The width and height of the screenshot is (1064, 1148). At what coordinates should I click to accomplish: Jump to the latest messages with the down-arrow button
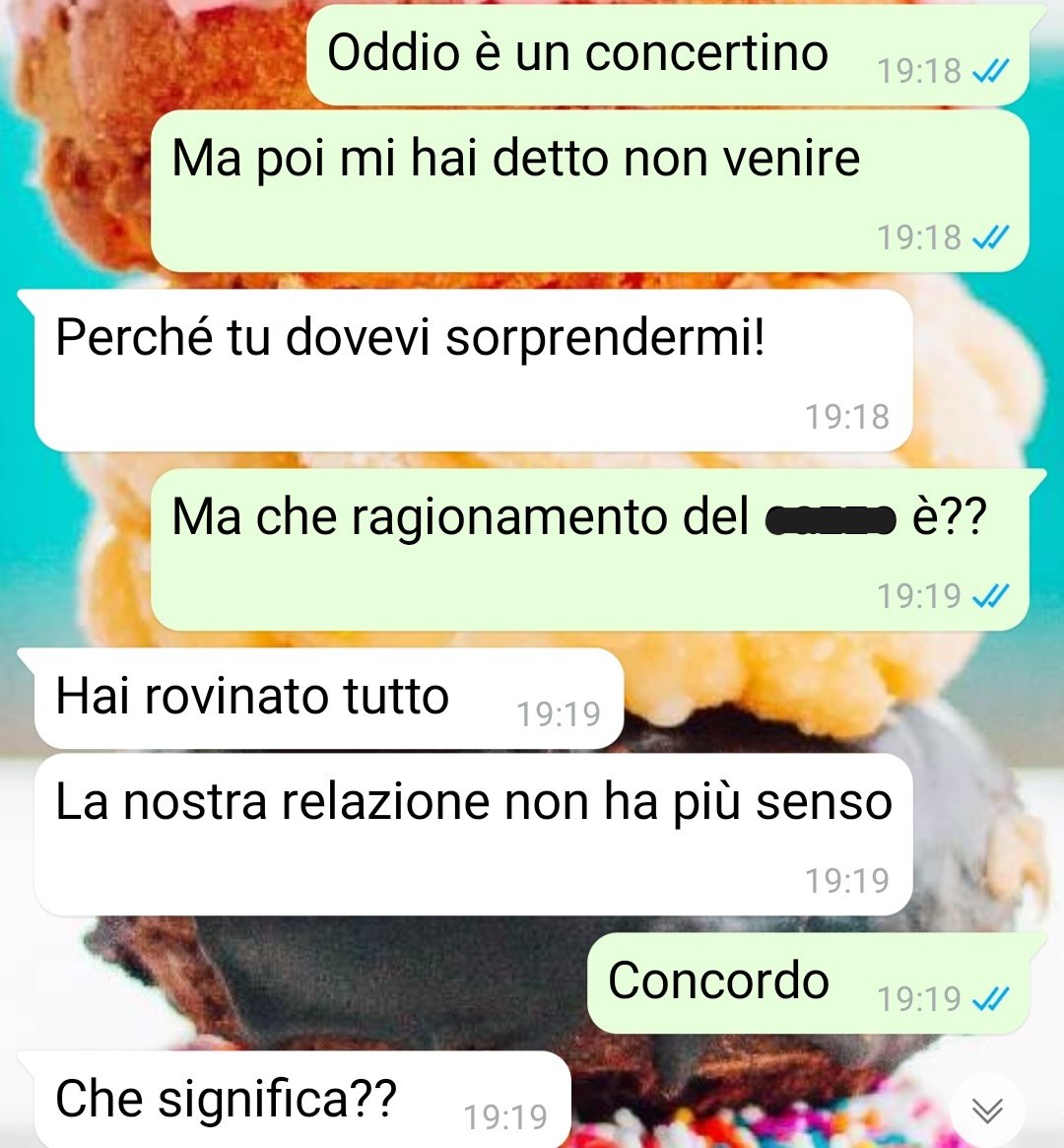point(987,1110)
